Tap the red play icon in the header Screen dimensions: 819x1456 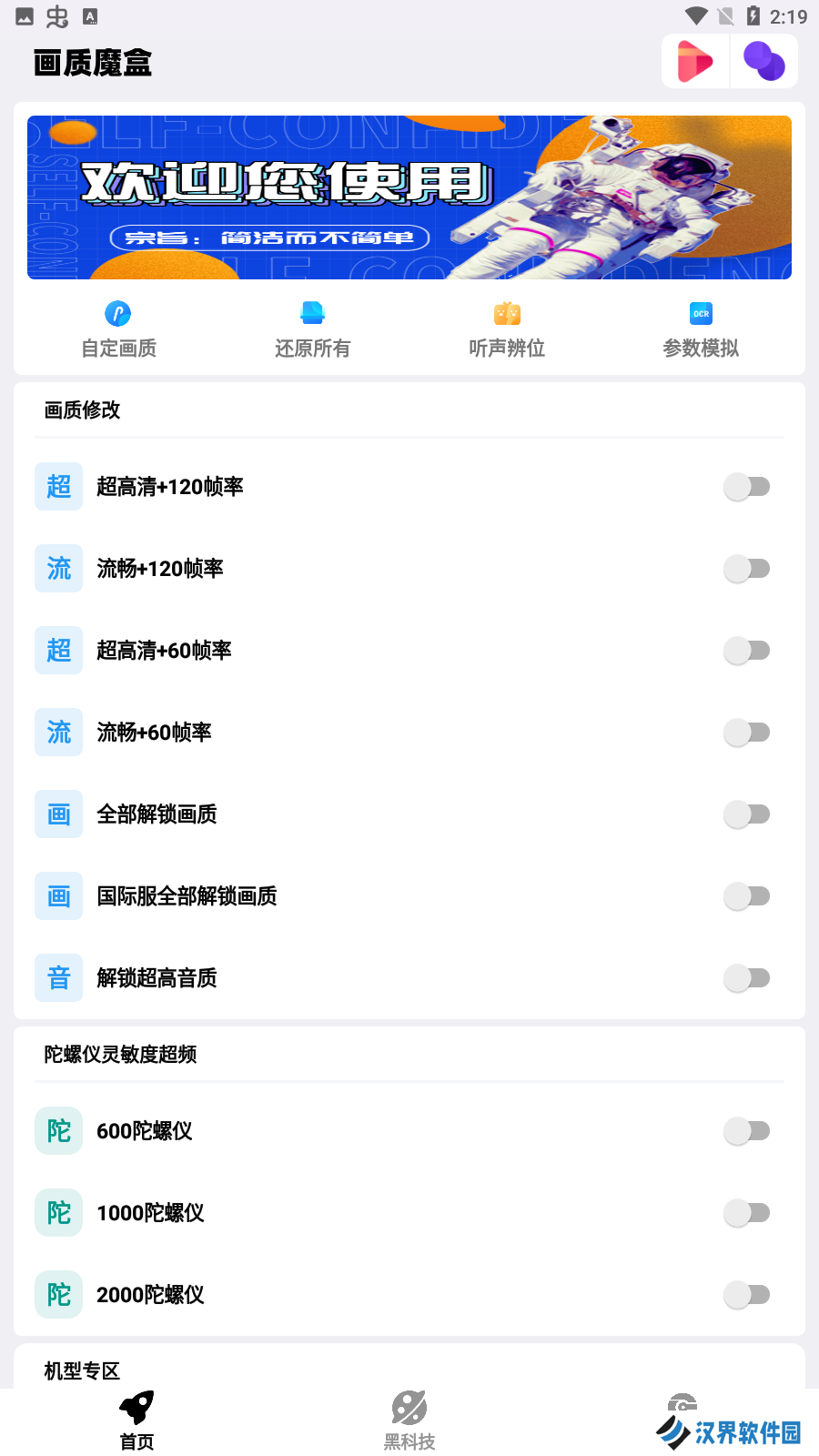click(x=695, y=62)
